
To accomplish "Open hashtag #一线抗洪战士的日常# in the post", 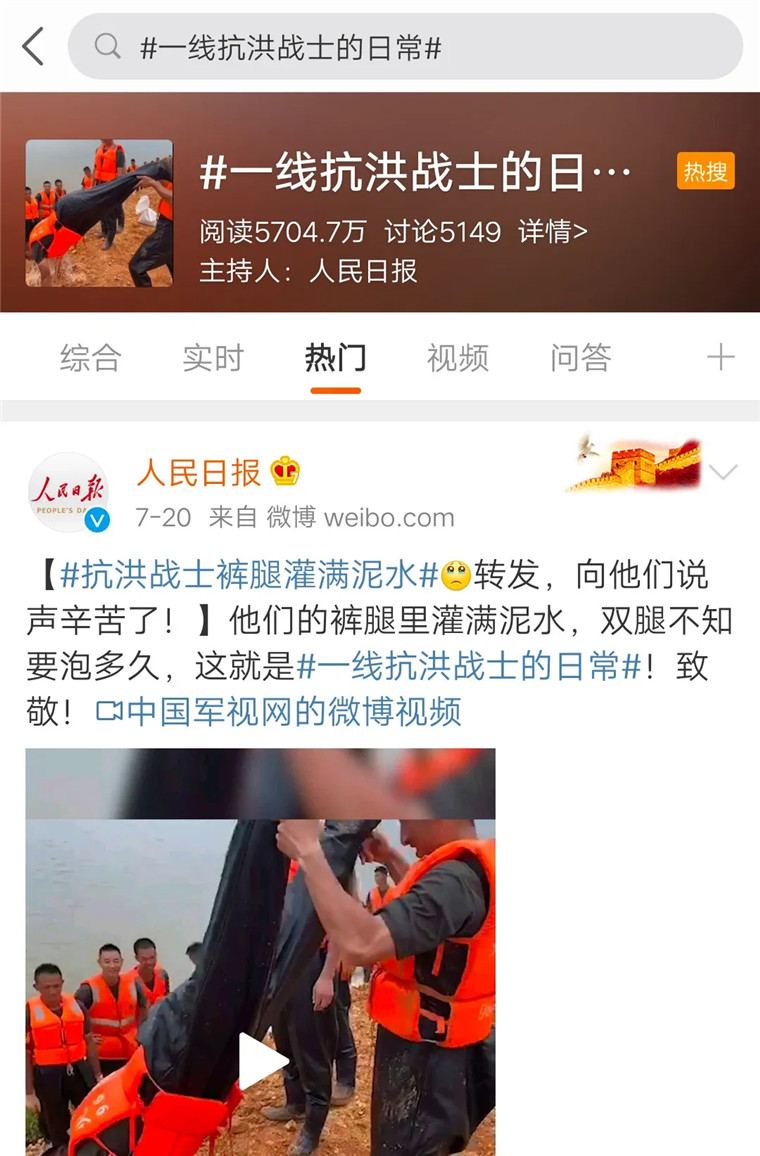I will tap(469, 666).
